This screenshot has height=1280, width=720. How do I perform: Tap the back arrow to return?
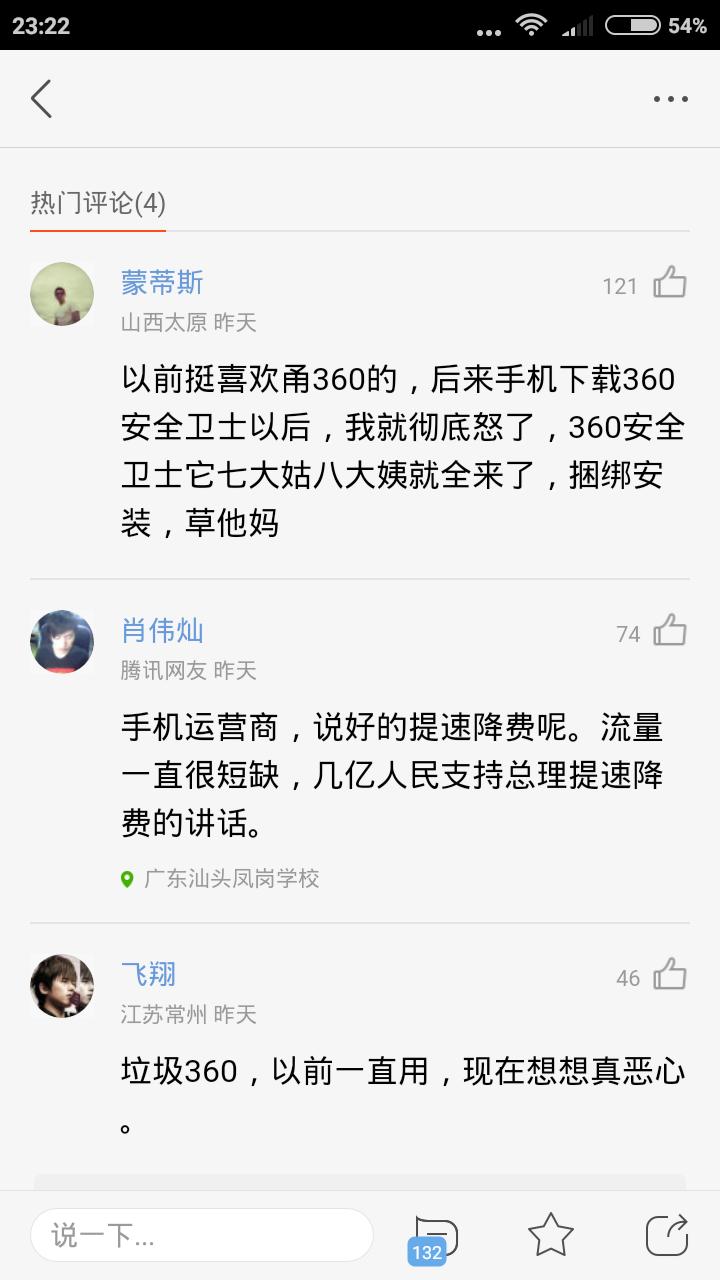click(40, 98)
